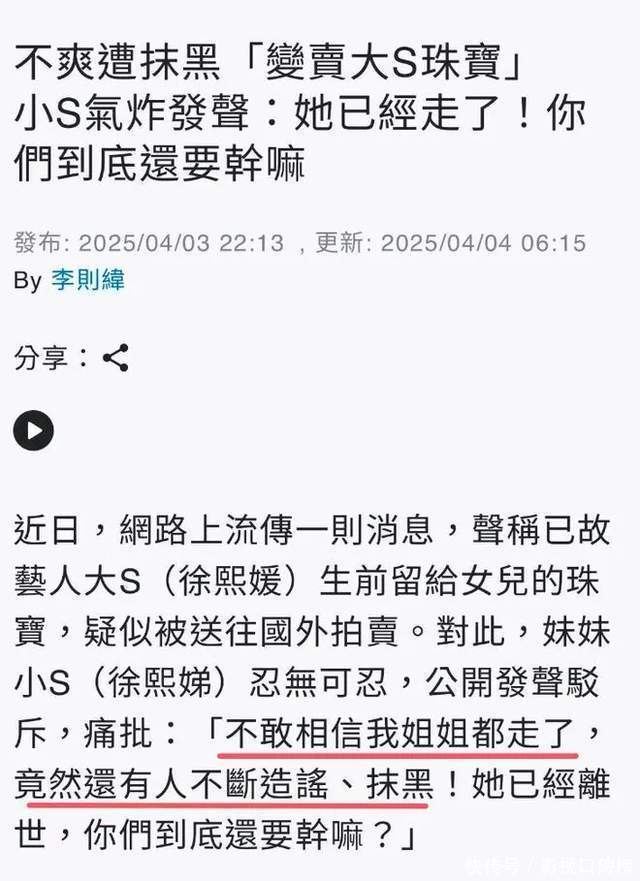Open author 李則緯's profile link
This screenshot has height=881, width=640.
(88, 280)
